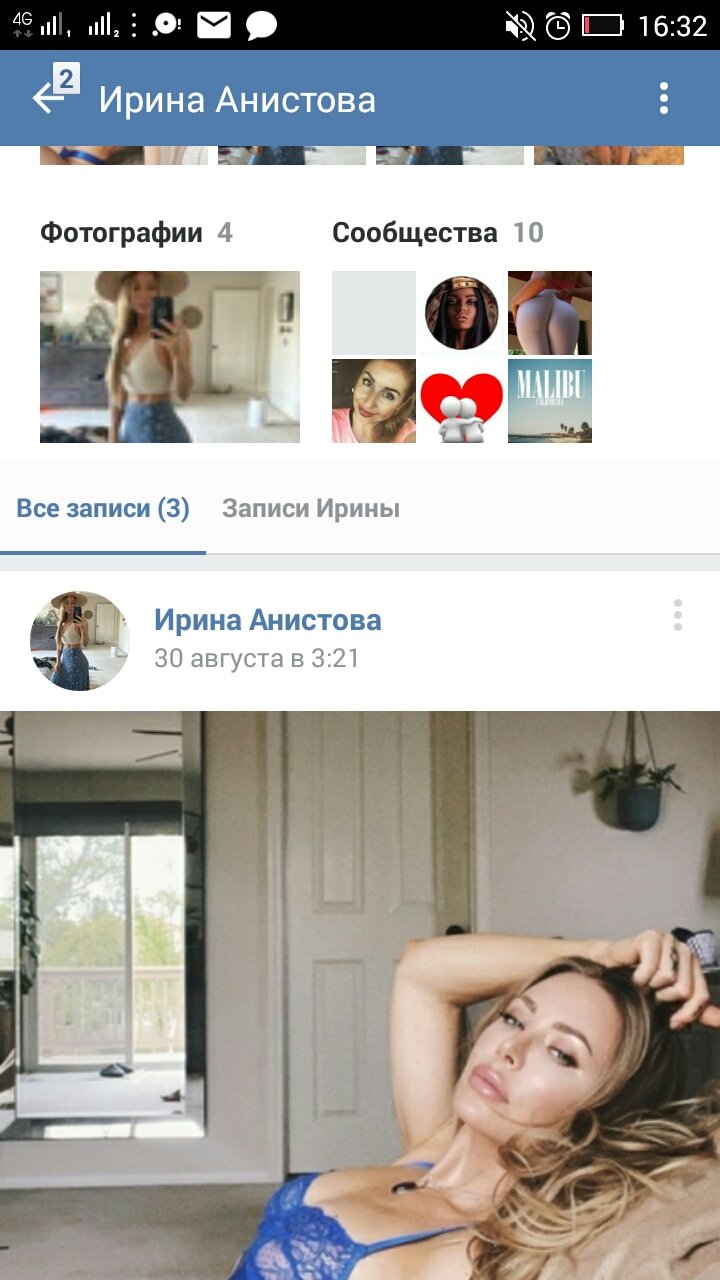Tap the red heart community thumbnail
This screenshot has width=720, height=1280.
coord(461,400)
